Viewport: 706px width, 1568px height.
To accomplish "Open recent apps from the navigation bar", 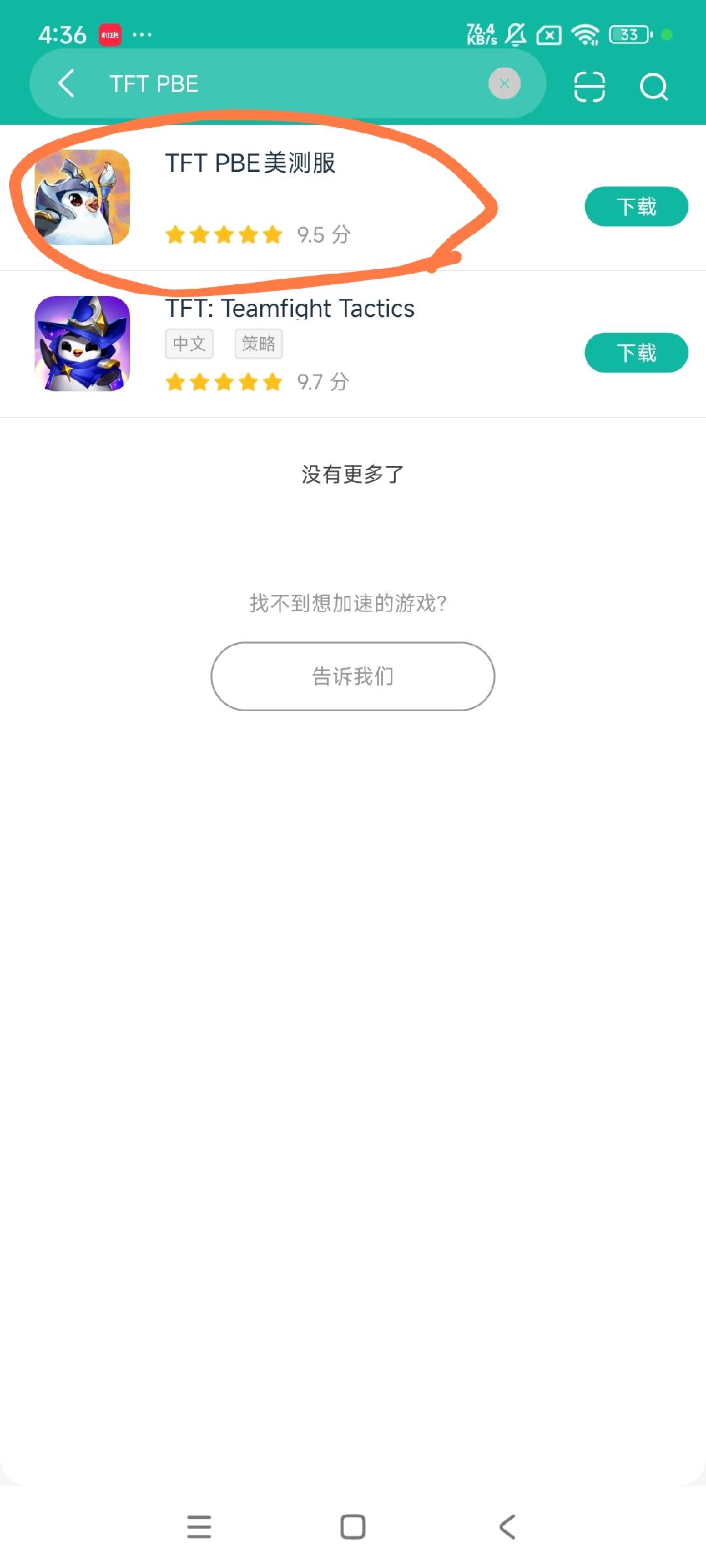I will (199, 1527).
